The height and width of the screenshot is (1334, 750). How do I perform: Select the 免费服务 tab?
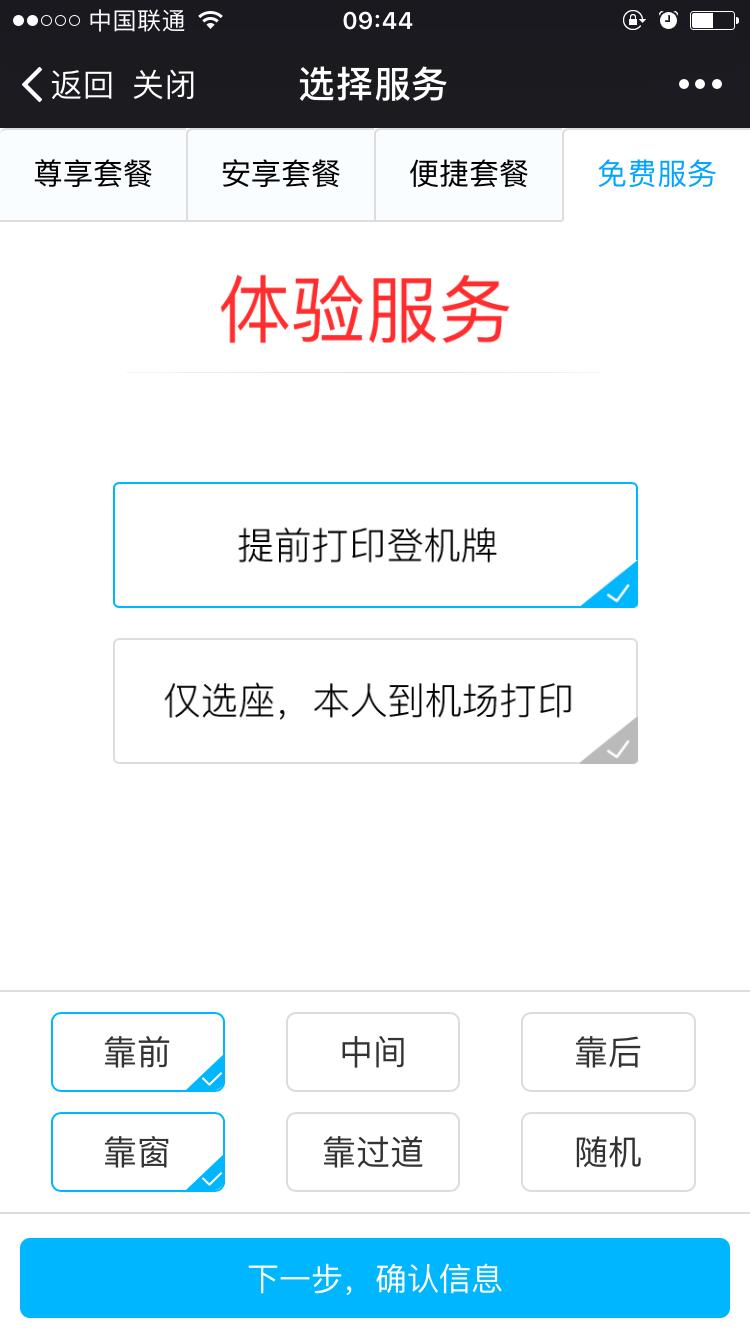click(x=656, y=174)
